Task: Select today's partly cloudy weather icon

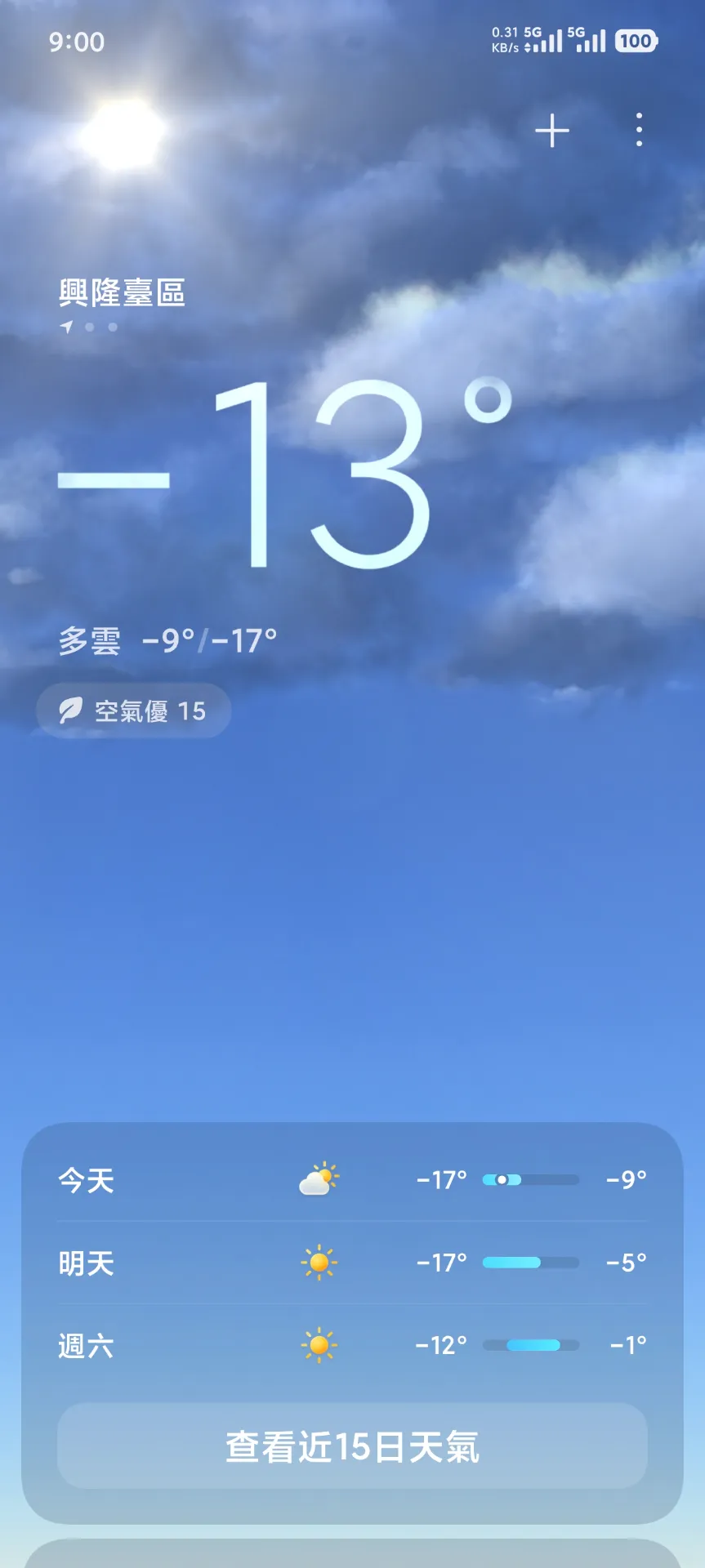Action: [318, 1178]
